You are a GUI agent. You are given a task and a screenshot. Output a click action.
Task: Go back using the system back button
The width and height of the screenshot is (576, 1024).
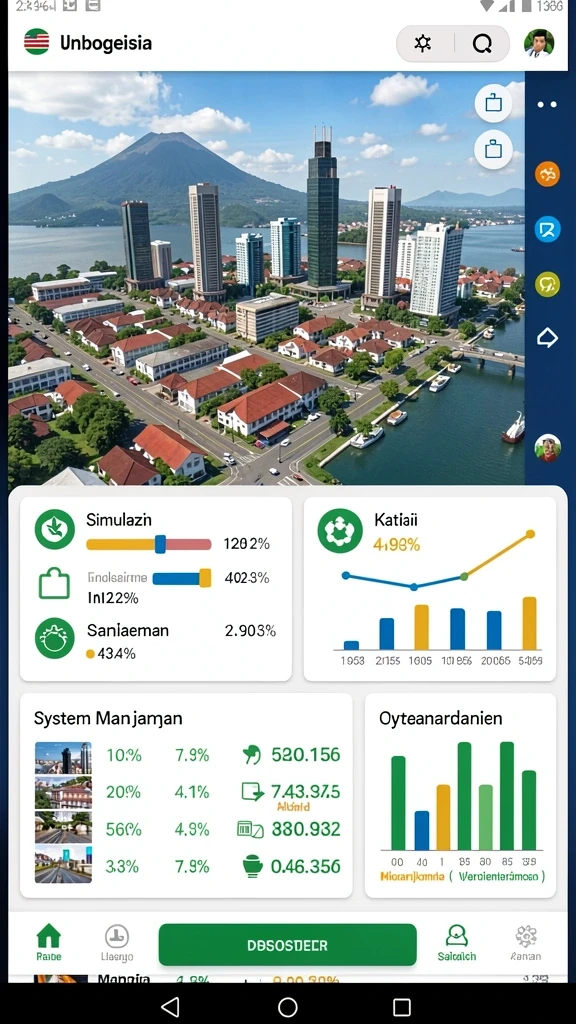[170, 1006]
